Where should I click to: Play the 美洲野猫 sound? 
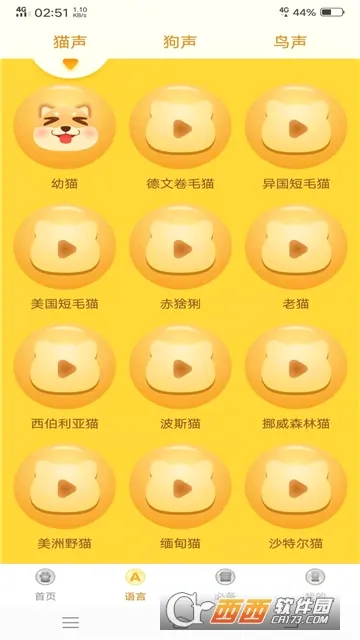pyautogui.click(x=65, y=487)
